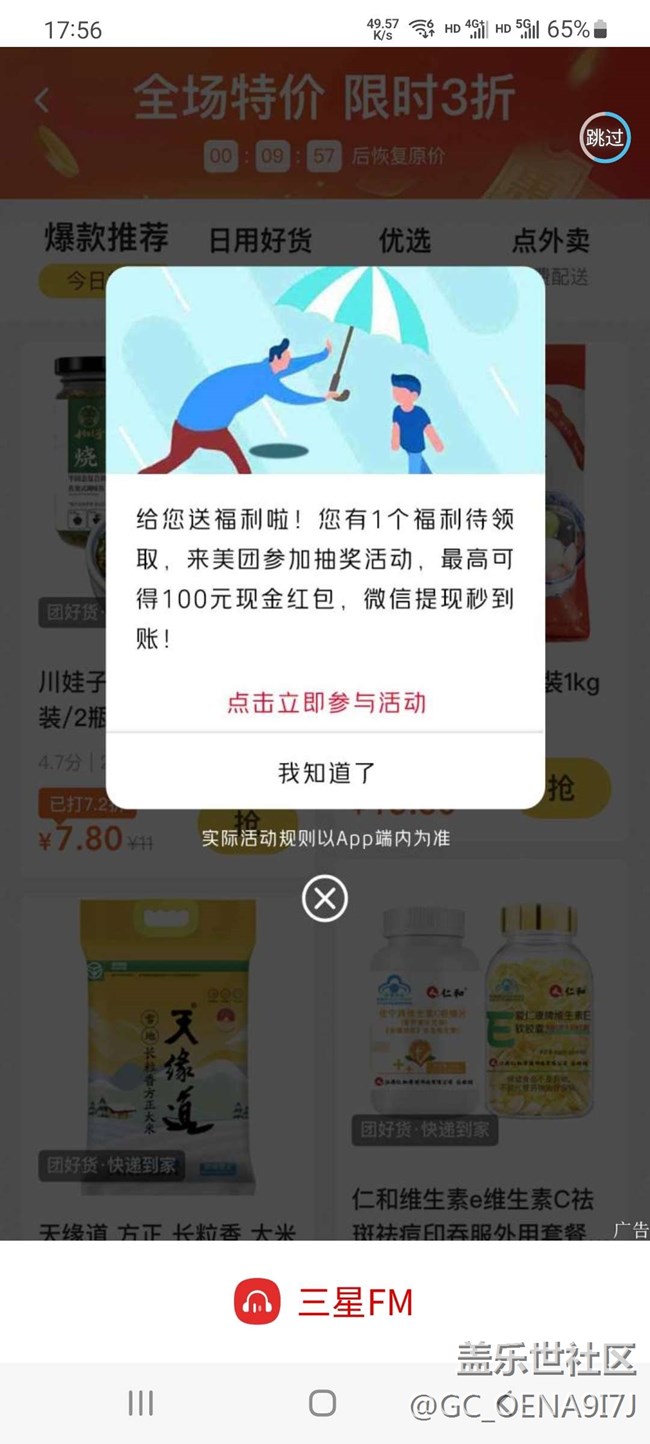
Task: Close the popup with the X icon
Action: coord(325,898)
